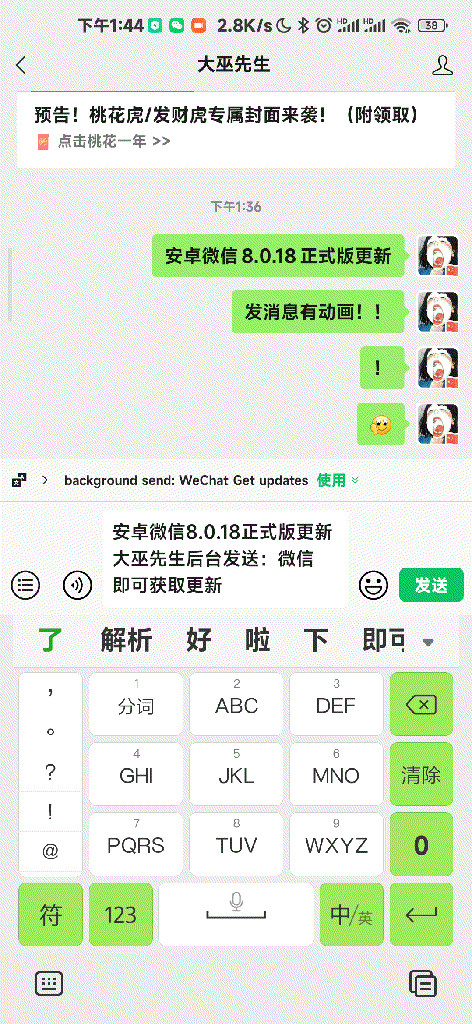Tap the keyboard backspace key

coord(421,705)
